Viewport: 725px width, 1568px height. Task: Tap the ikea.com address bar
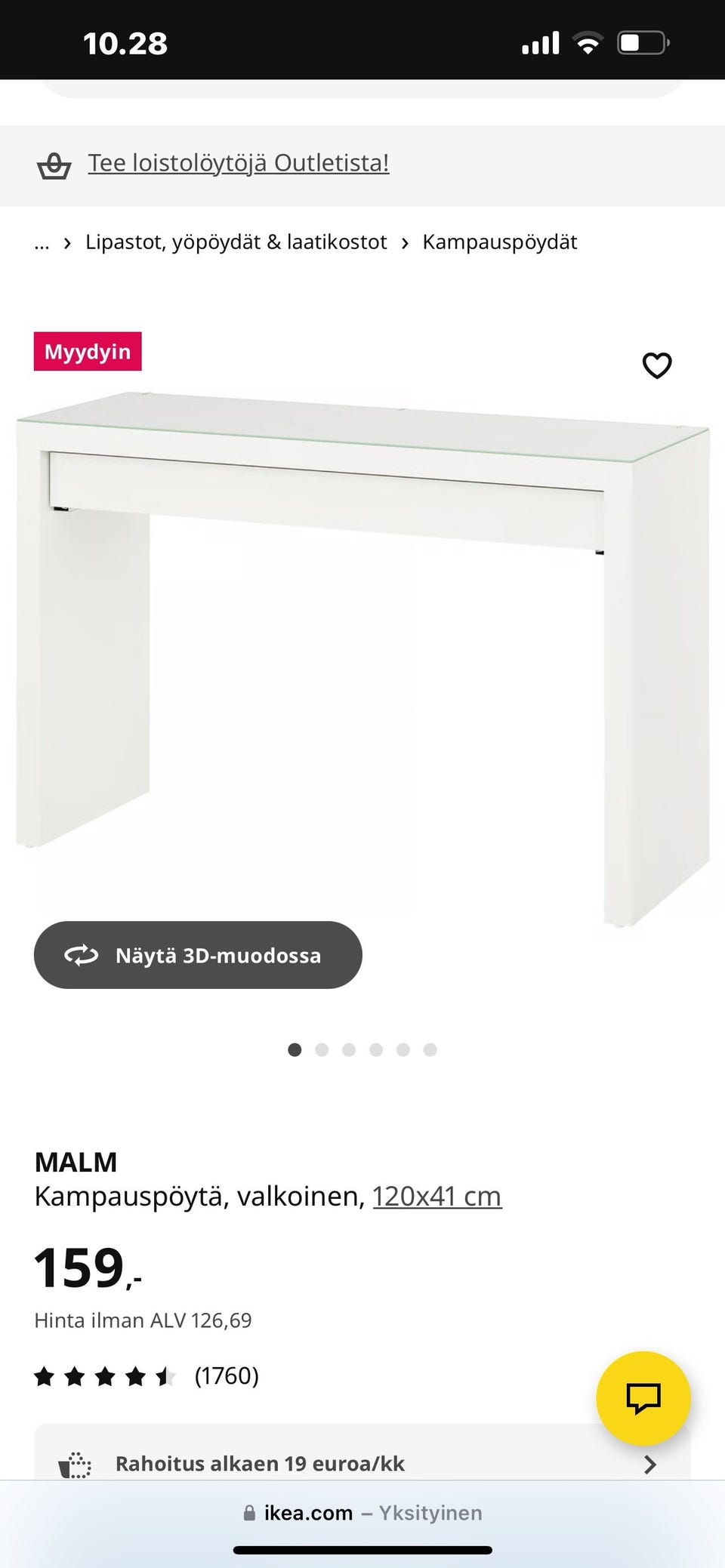[x=362, y=1513]
